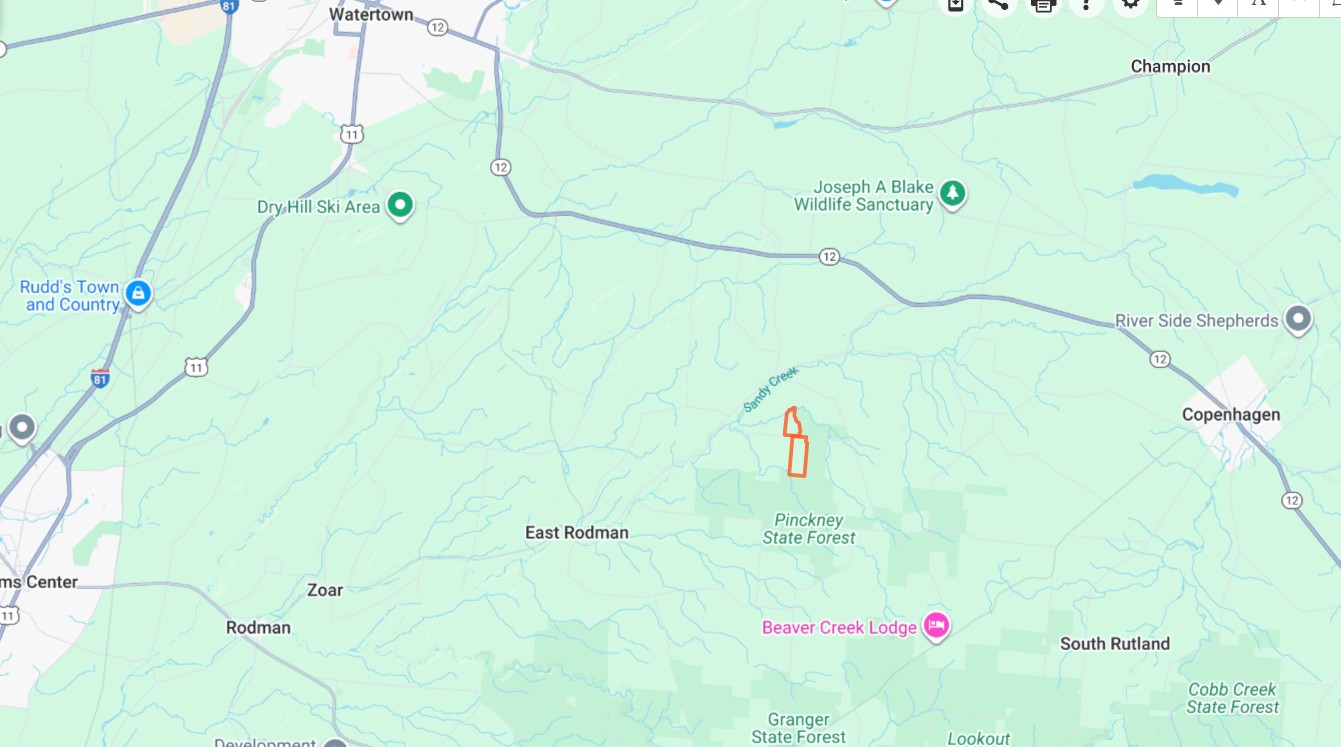Open the River Side Shepherds pin
The height and width of the screenshot is (747, 1341).
click(1298, 320)
